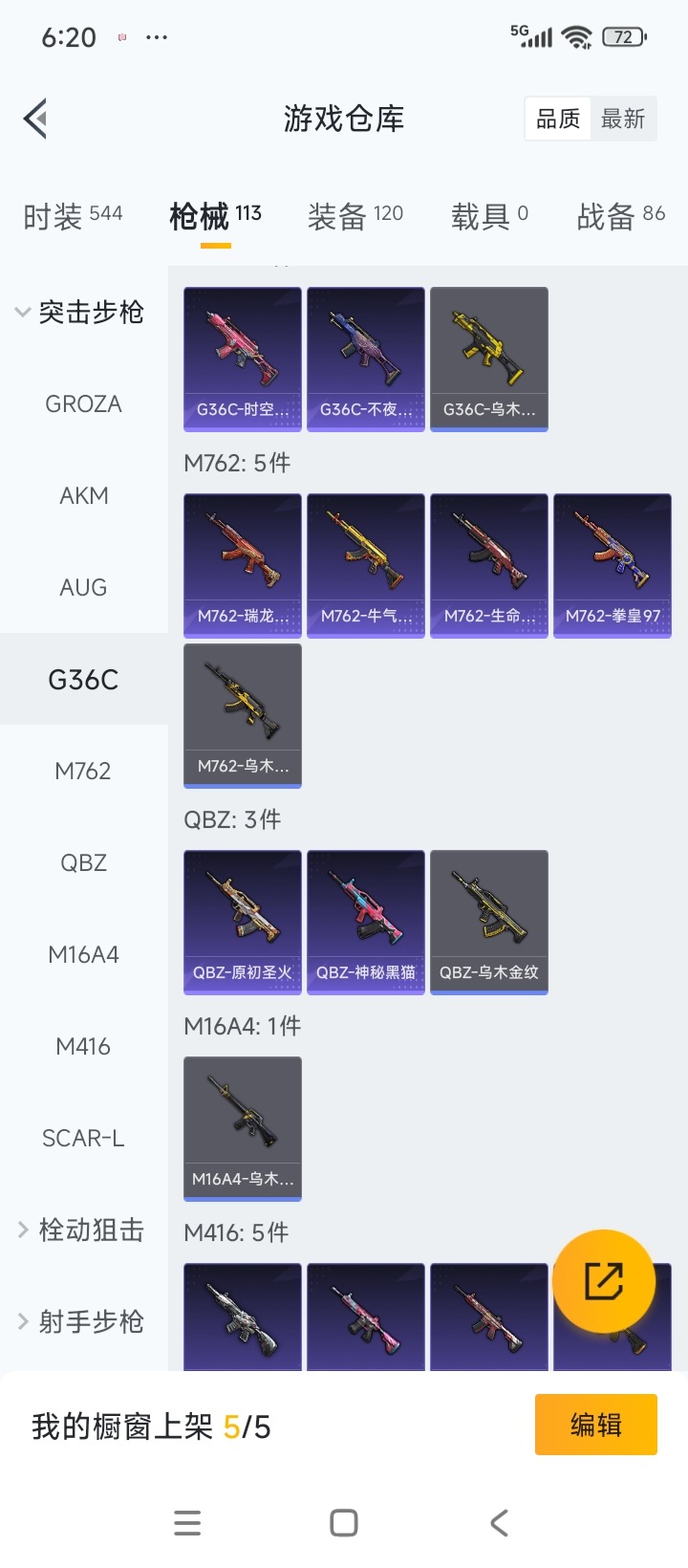Tap the orange share floating button
The height and width of the screenshot is (1568, 688).
coord(604,1281)
